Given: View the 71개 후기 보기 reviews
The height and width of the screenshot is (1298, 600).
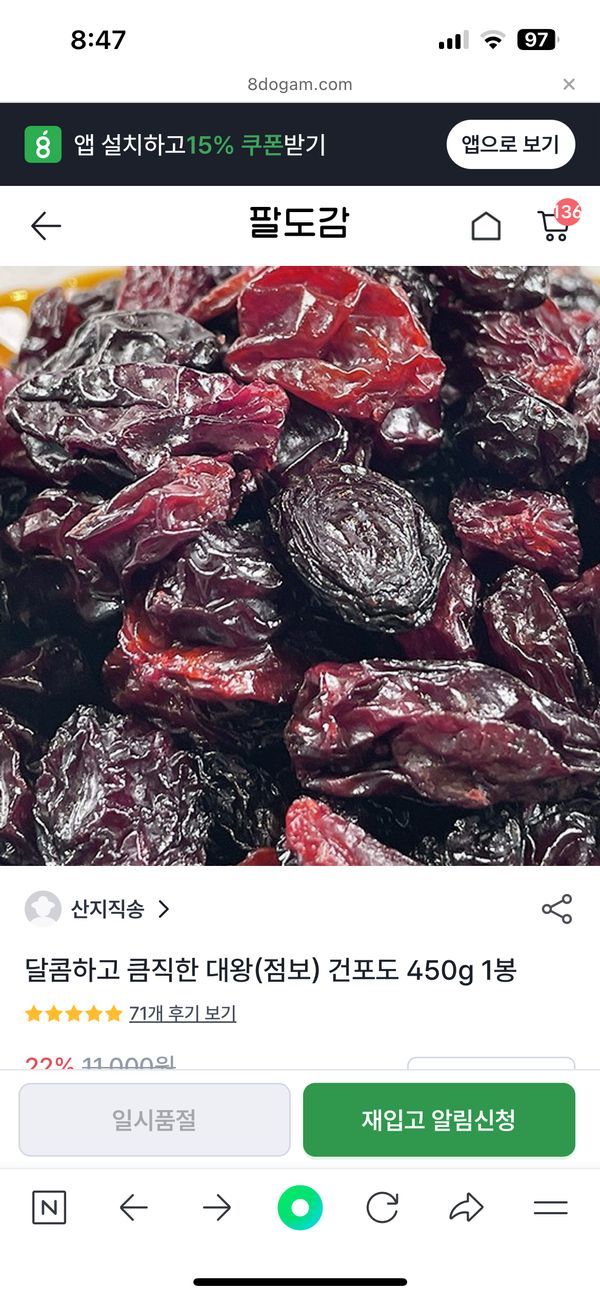Looking at the screenshot, I should [182, 1013].
